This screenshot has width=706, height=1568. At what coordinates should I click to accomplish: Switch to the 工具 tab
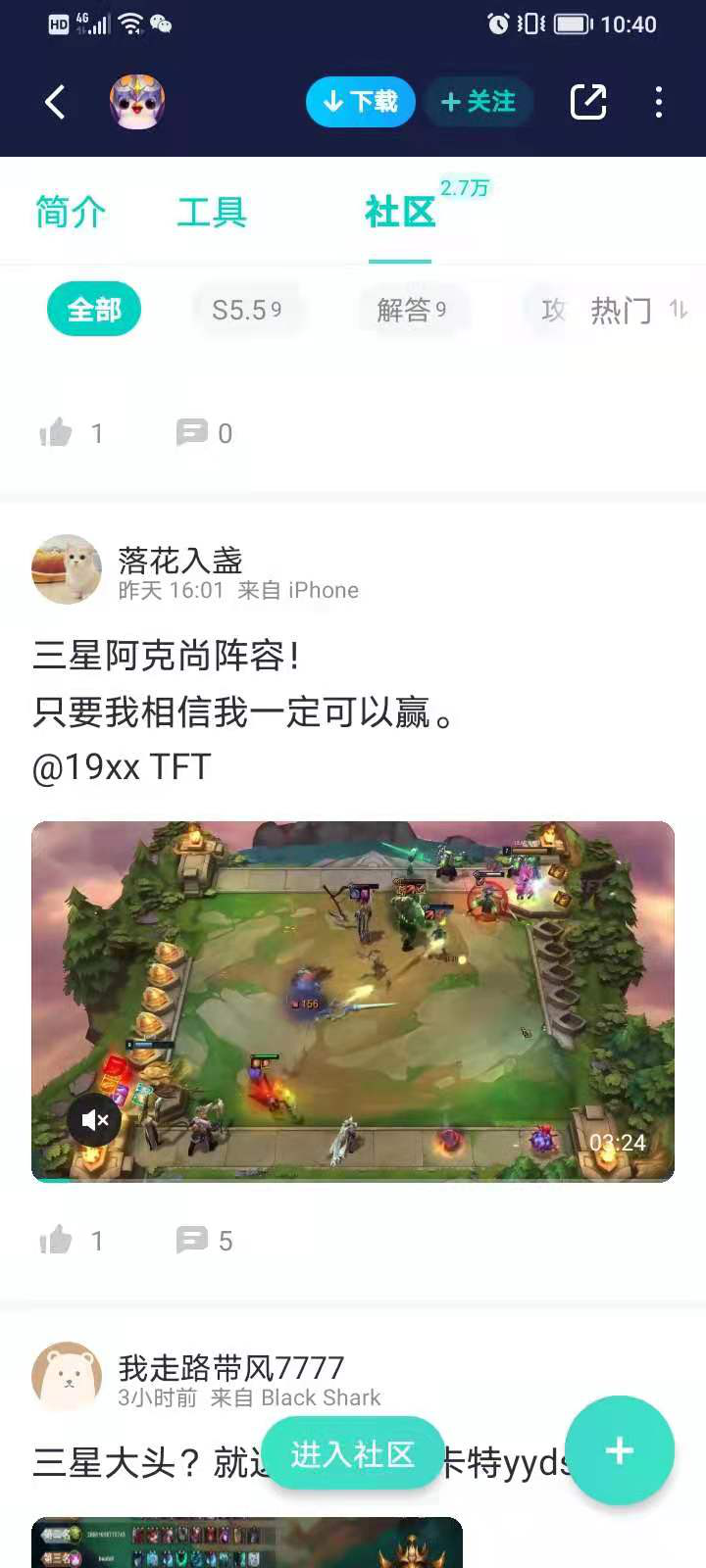[x=212, y=212]
